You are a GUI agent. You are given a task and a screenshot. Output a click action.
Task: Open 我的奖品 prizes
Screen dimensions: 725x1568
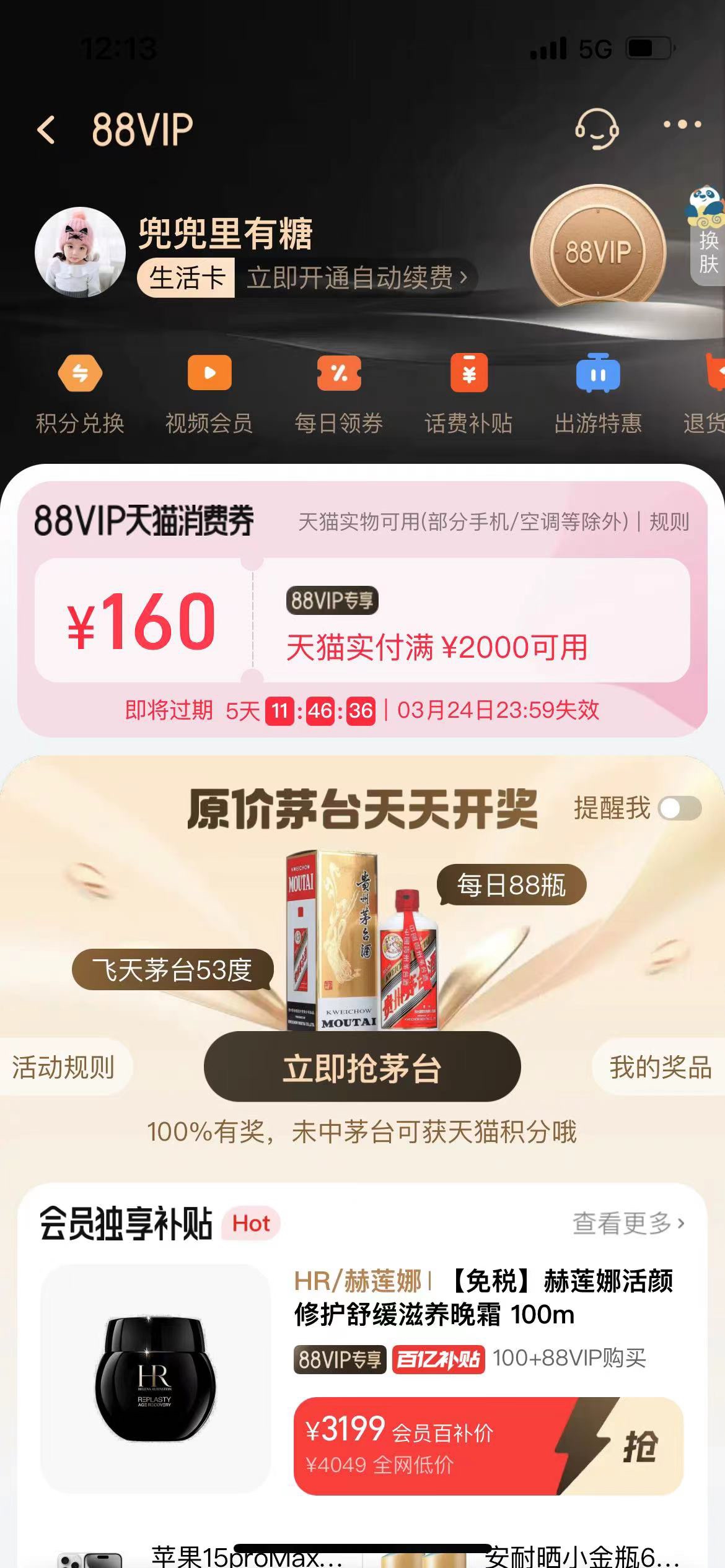pyautogui.click(x=659, y=1068)
